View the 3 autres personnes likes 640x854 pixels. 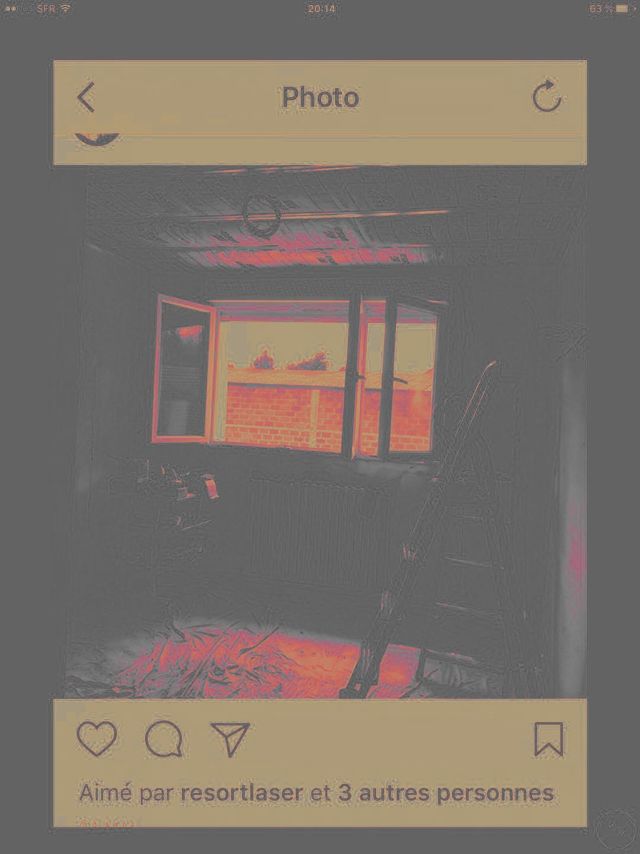(445, 793)
